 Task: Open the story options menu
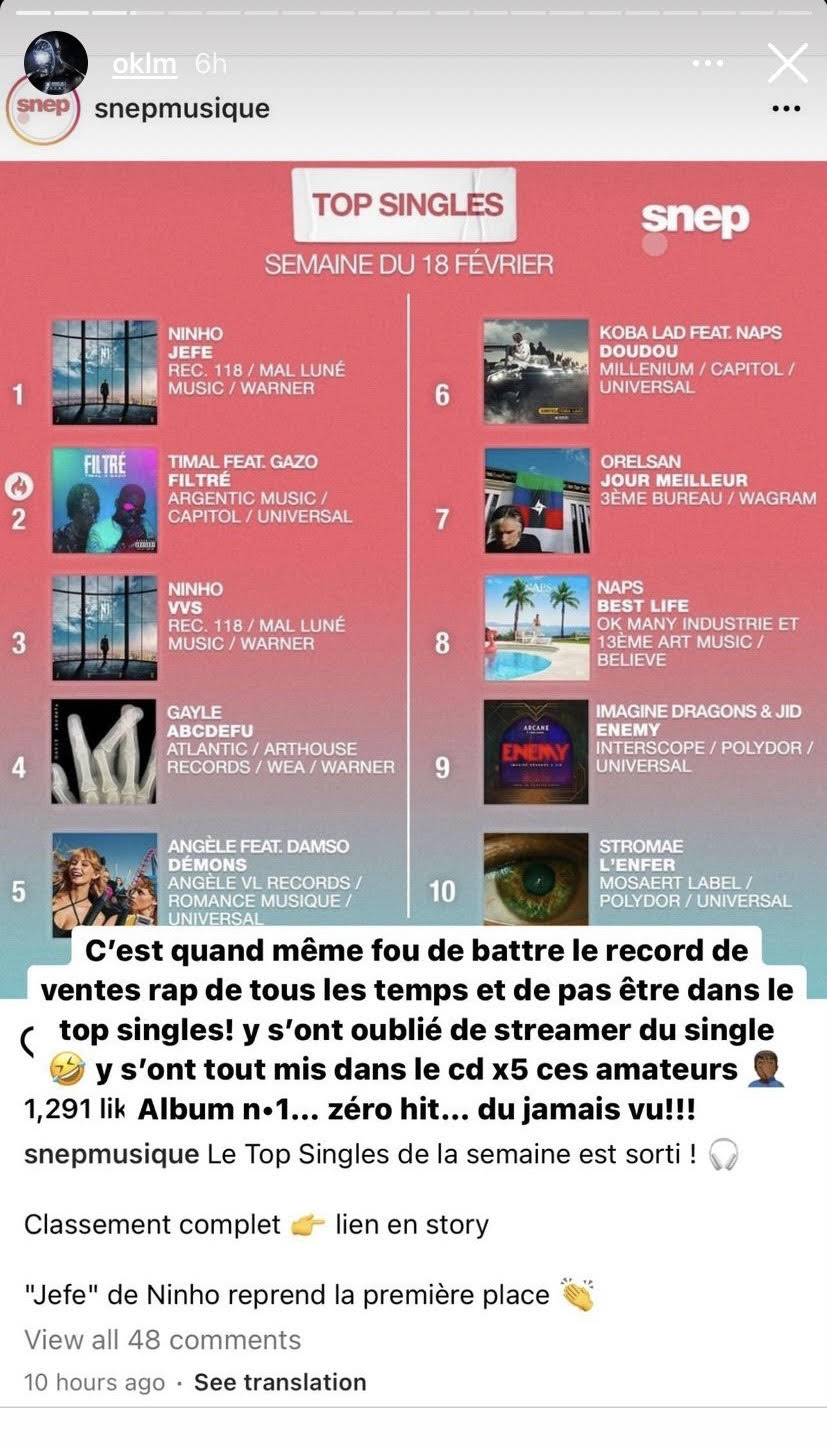click(708, 63)
